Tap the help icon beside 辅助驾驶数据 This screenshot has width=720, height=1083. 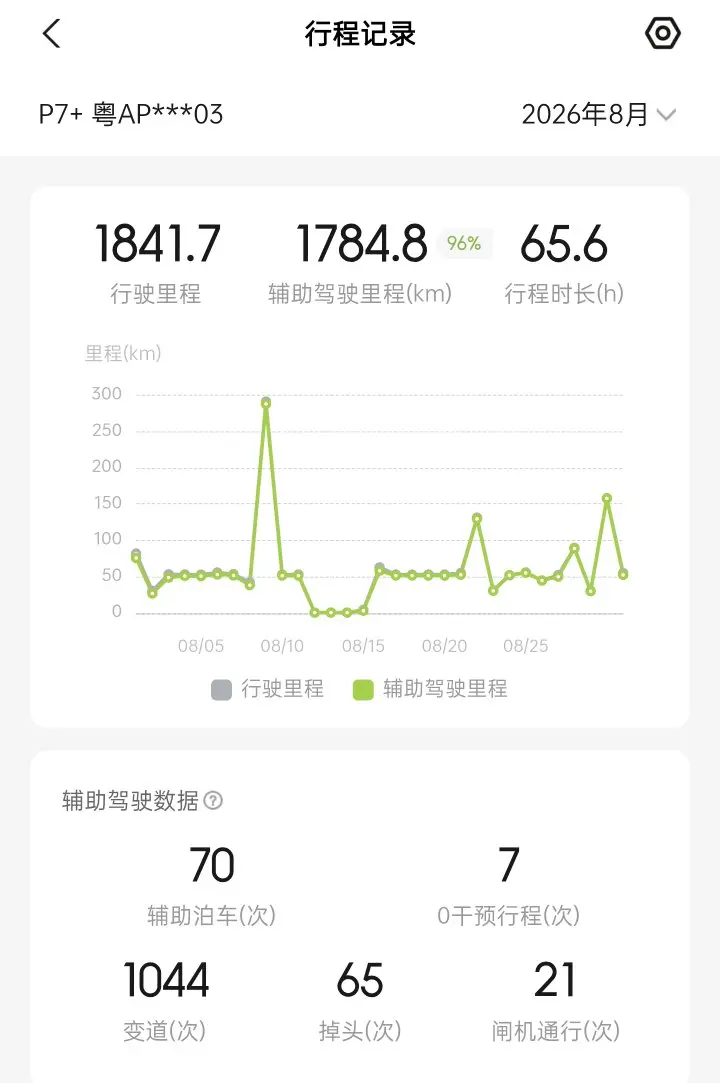coord(214,801)
